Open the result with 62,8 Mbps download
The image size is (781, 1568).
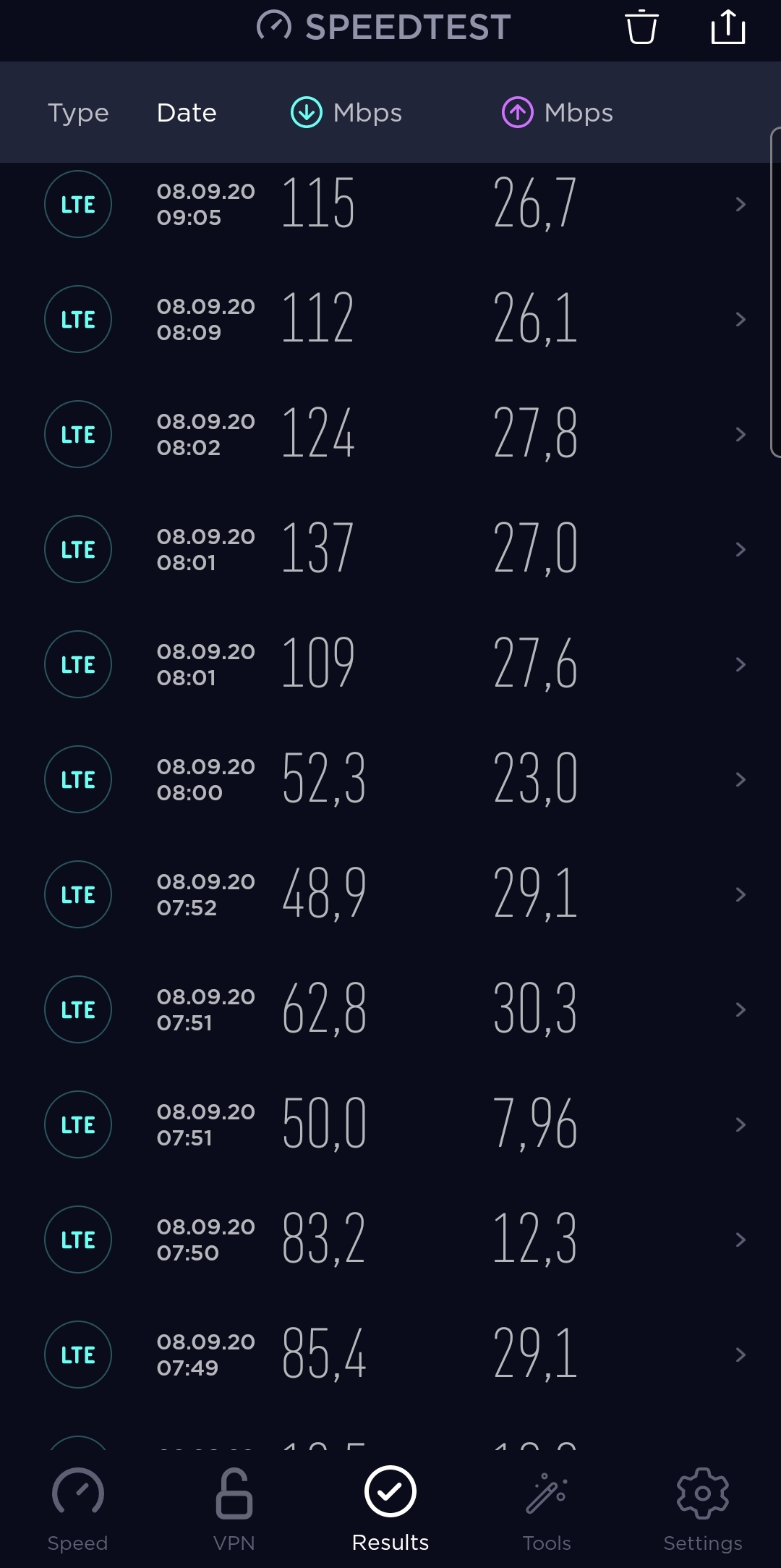[390, 1009]
